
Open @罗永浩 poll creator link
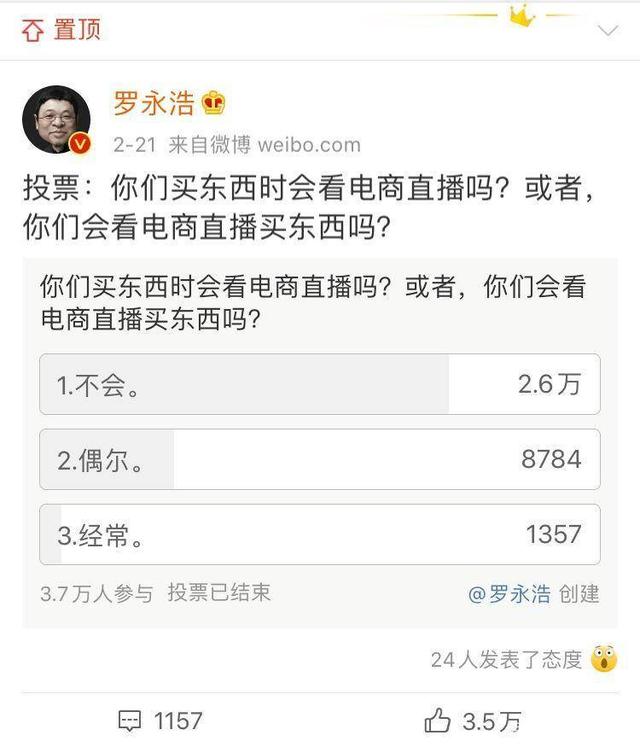(x=509, y=593)
